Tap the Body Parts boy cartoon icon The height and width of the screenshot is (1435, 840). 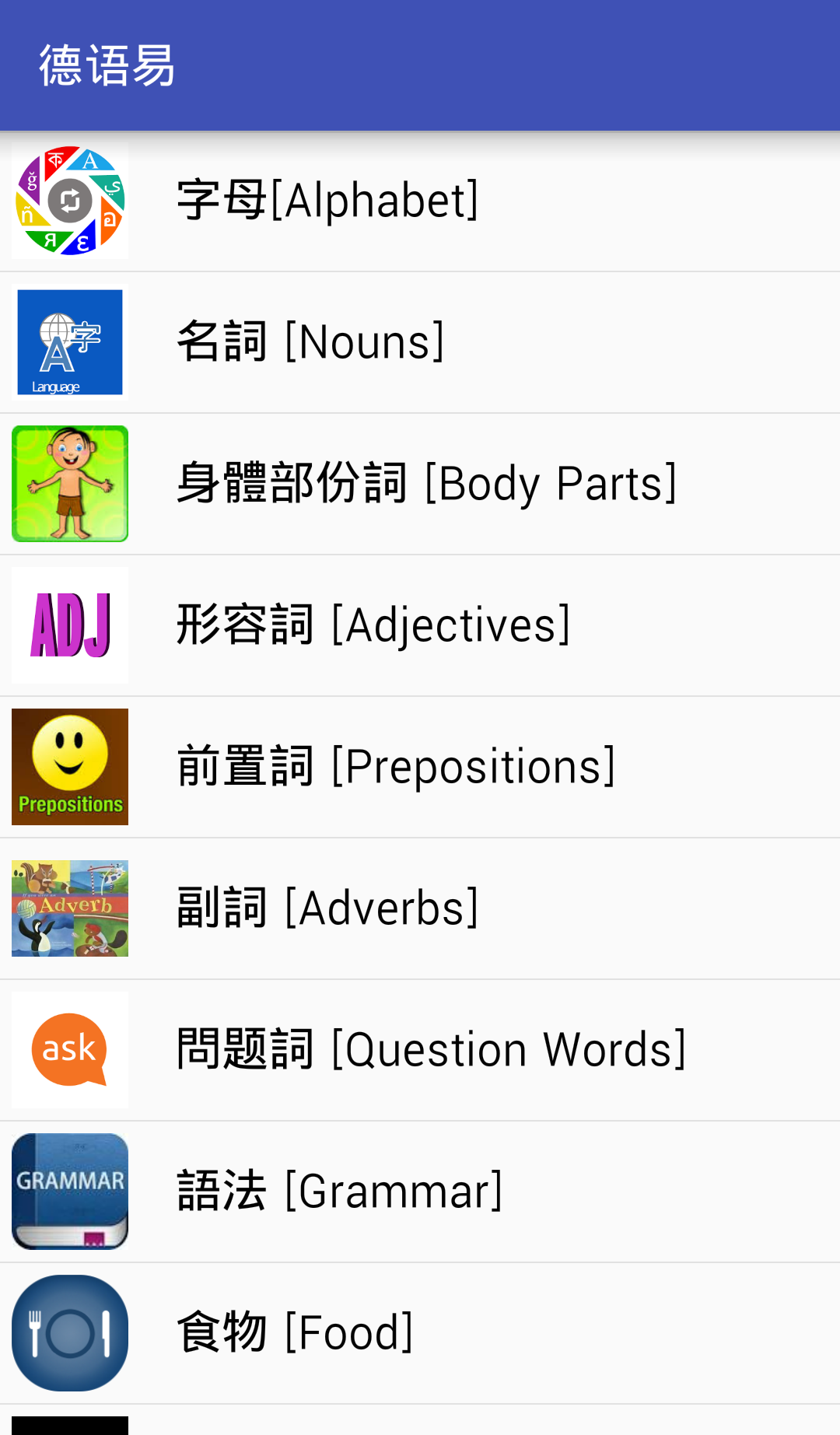coord(70,484)
